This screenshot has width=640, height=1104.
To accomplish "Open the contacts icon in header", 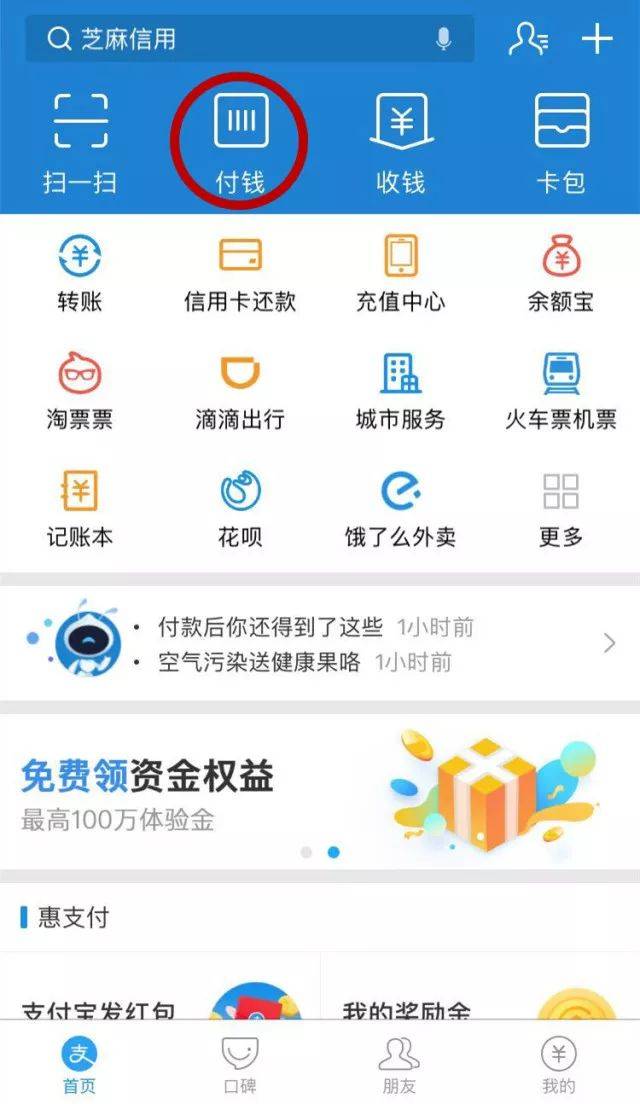I will point(527,39).
